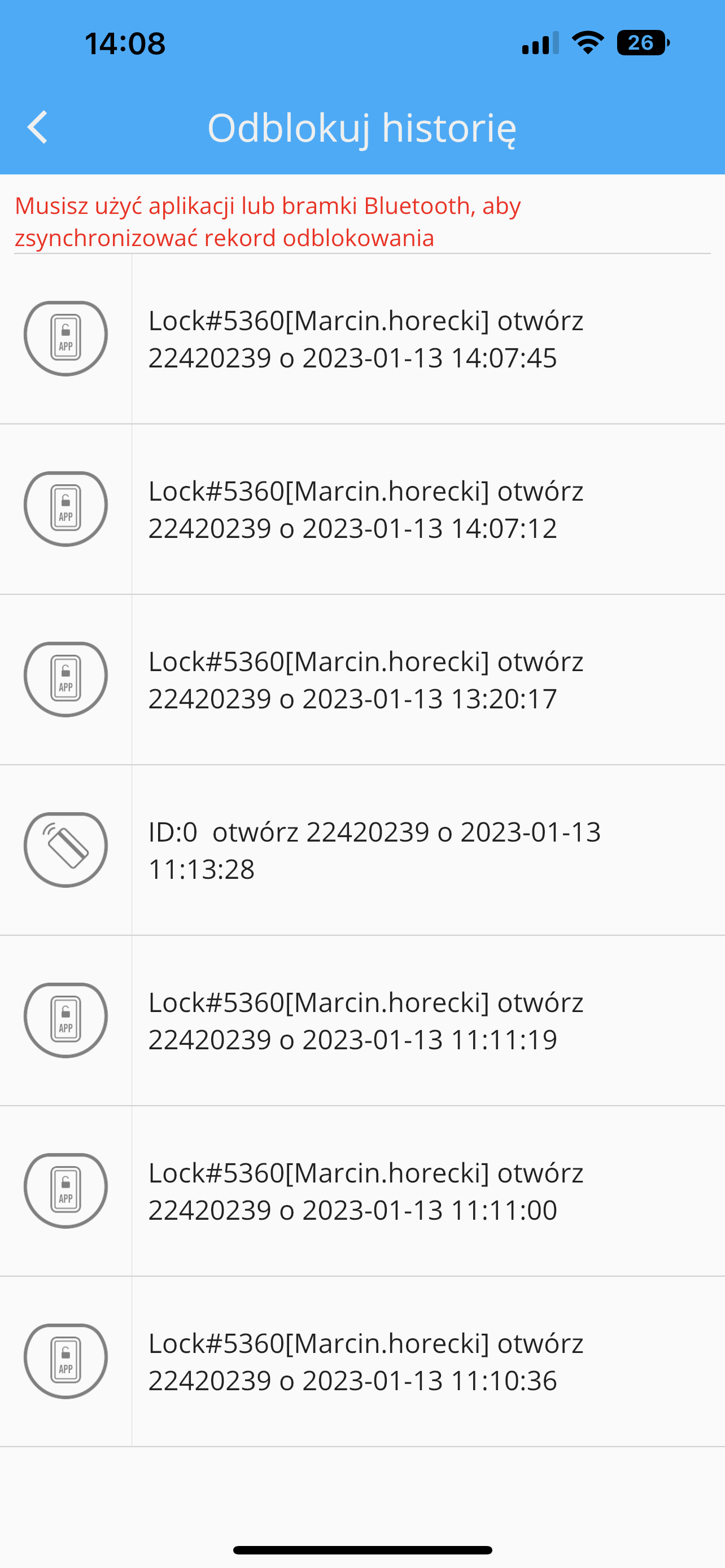The width and height of the screenshot is (725, 1568).
Task: Choose the record from 11:11:00
Action: [x=365, y=1191]
